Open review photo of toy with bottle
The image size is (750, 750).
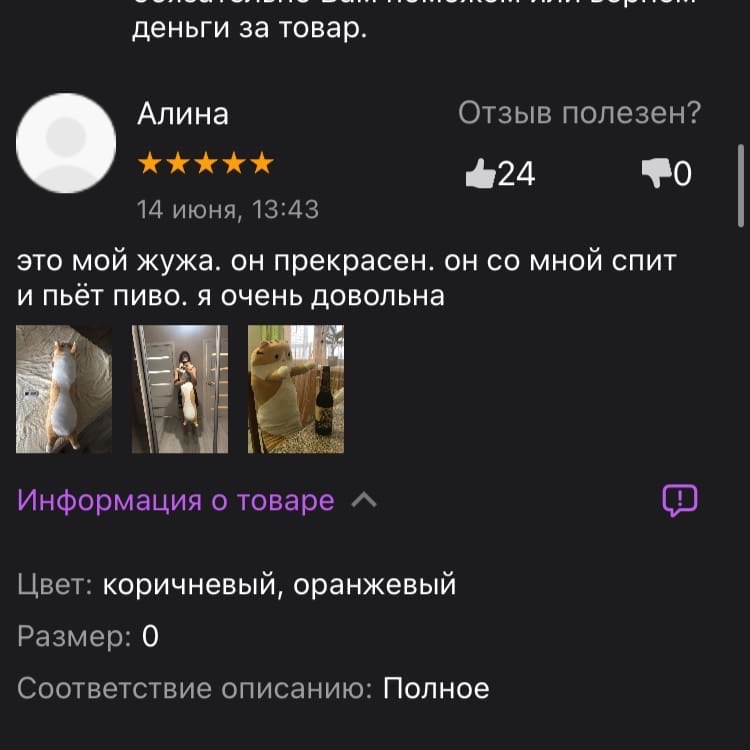(x=296, y=389)
